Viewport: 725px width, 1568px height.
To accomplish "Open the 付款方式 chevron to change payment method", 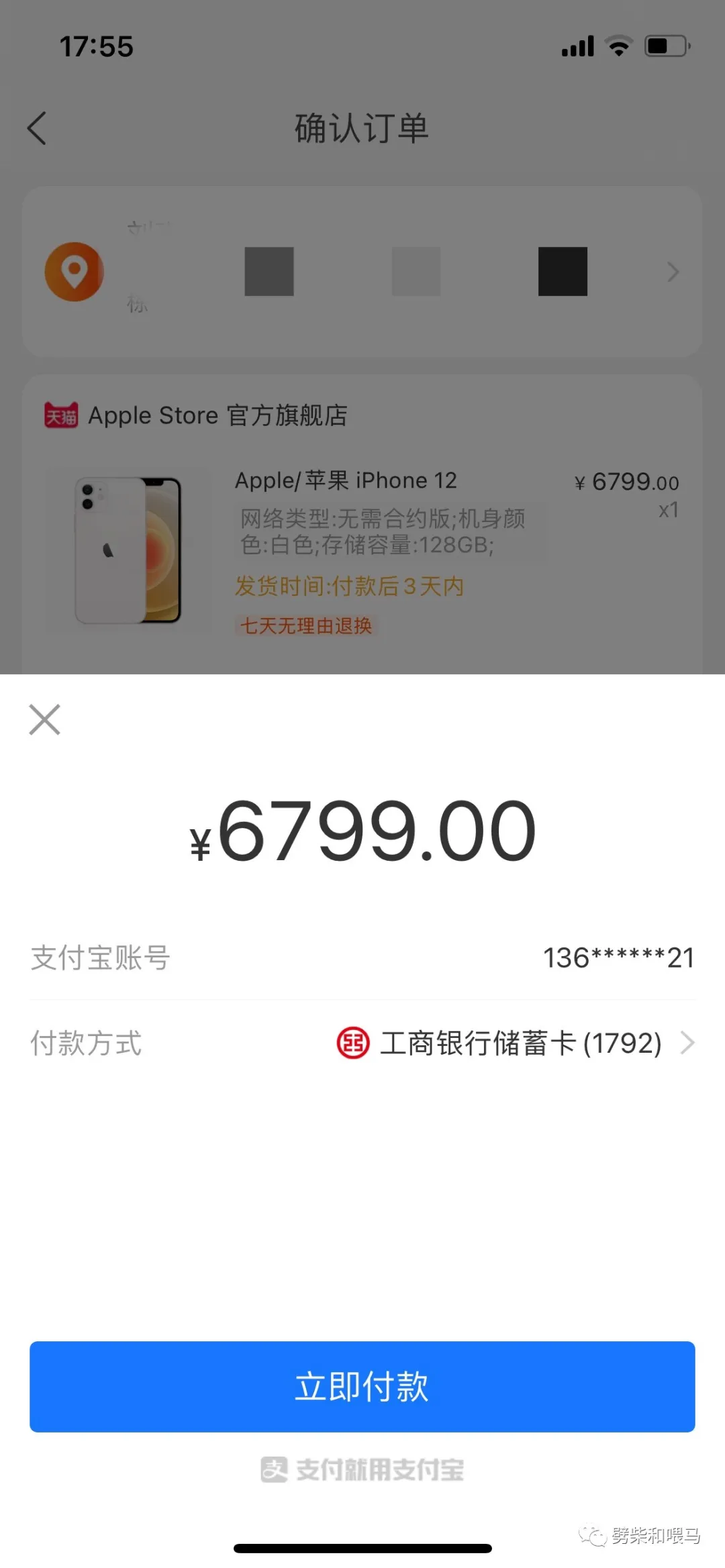I will click(687, 1043).
